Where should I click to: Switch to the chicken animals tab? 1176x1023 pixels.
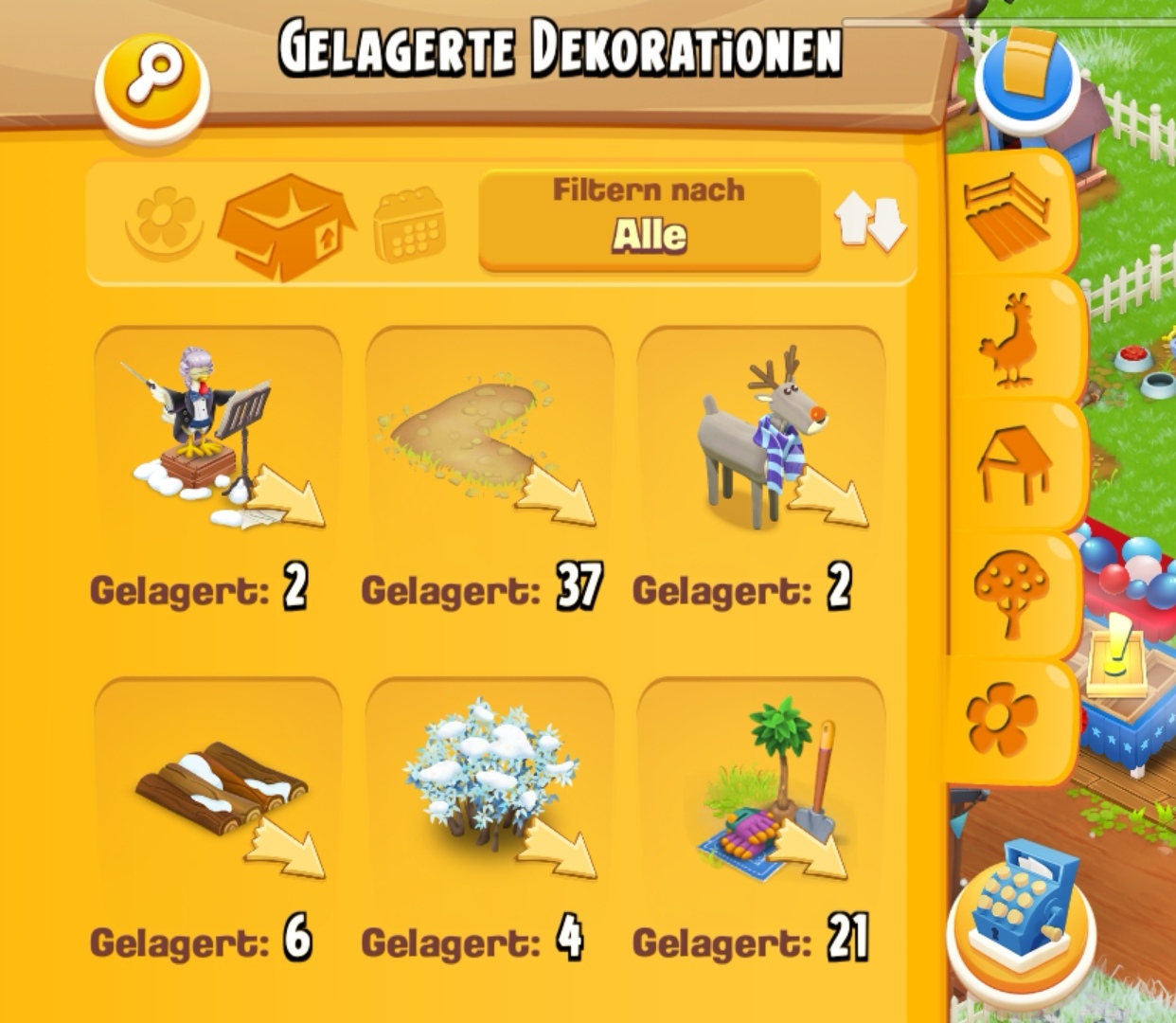pos(1009,340)
